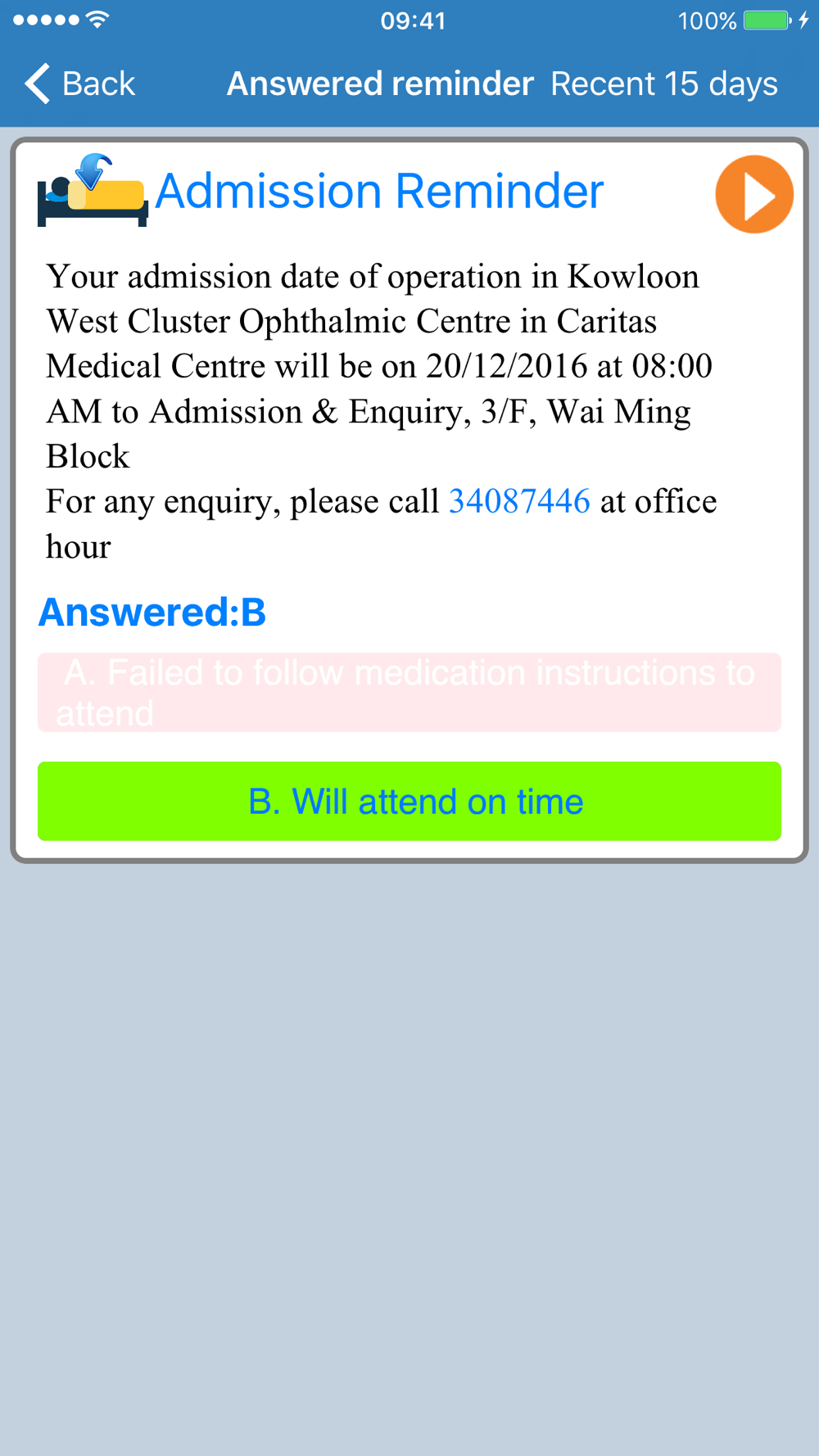Select option A failed to follow medication instructions
Screen dimensions: 819x1456
tap(409, 693)
